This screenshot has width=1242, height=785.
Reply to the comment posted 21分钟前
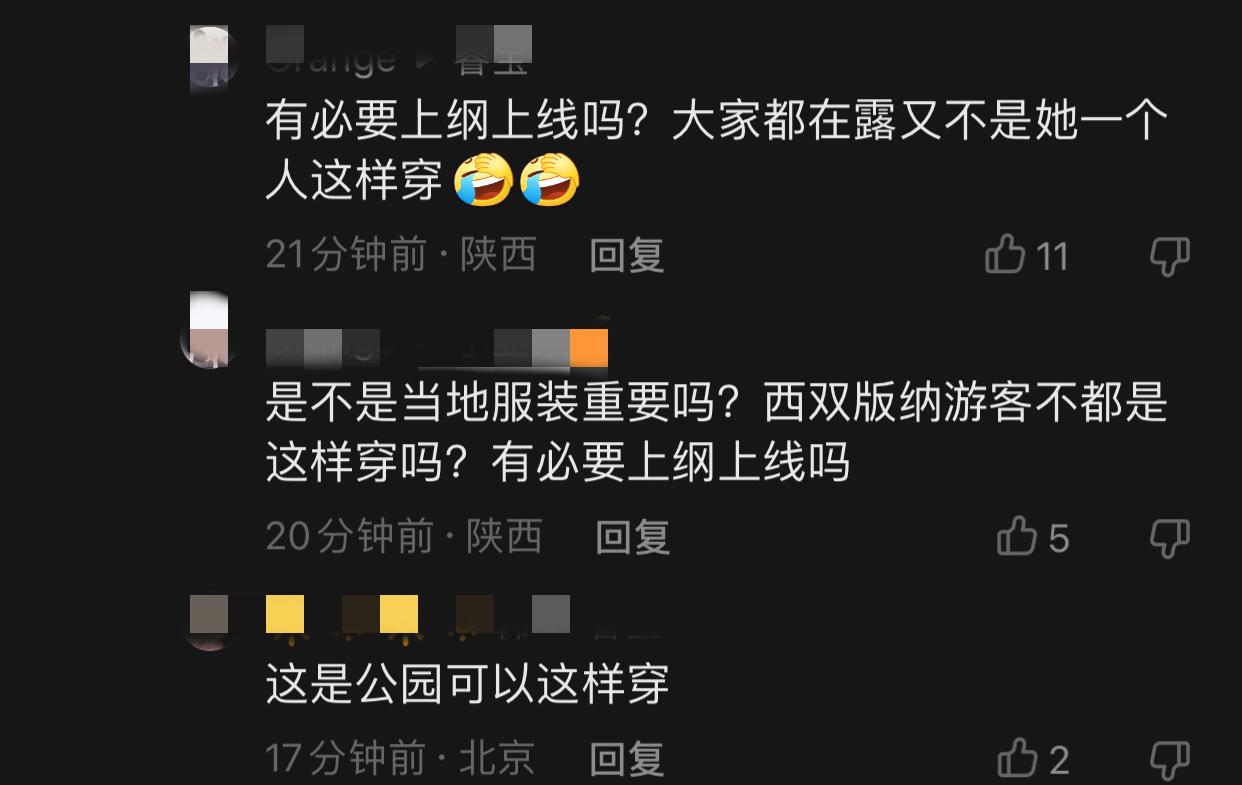pyautogui.click(x=626, y=255)
